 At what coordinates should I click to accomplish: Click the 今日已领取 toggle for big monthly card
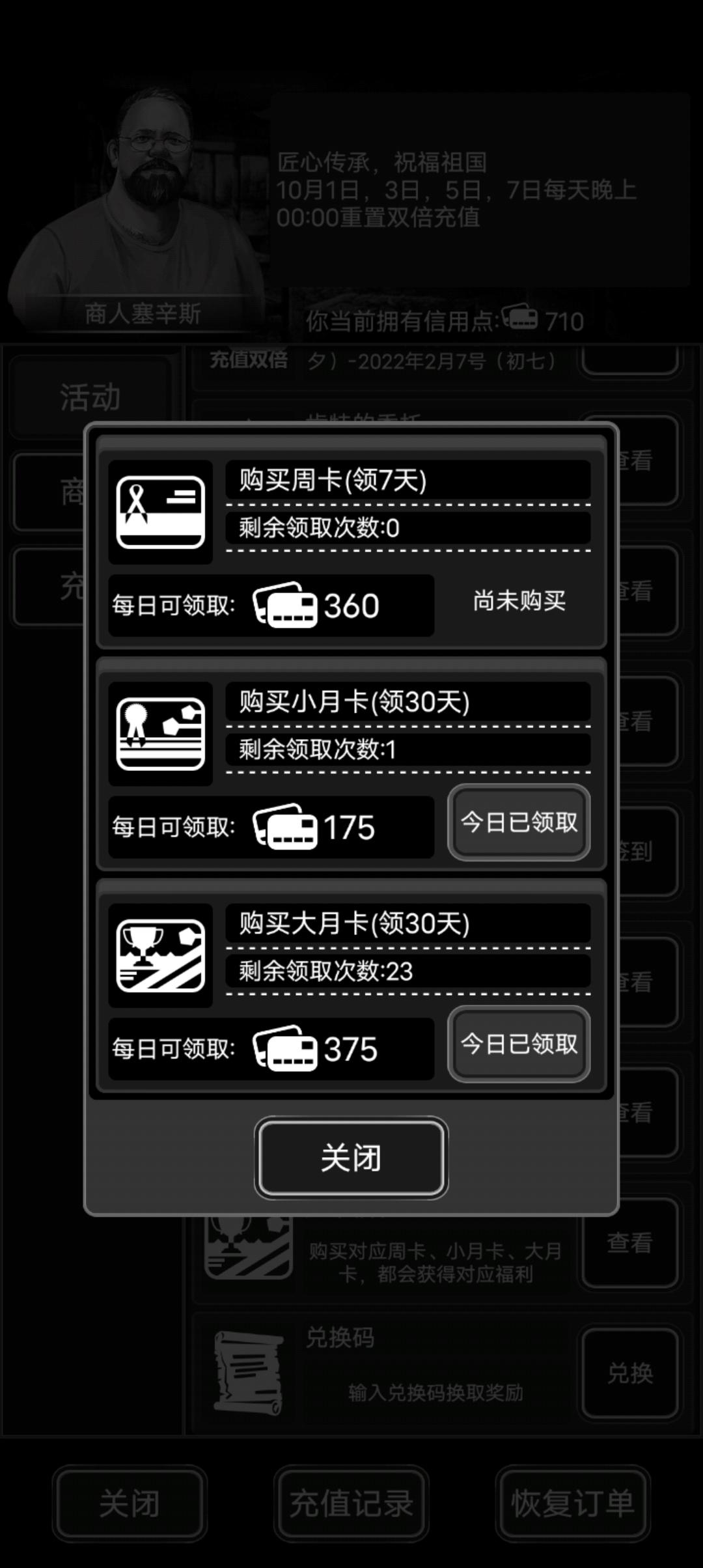click(x=518, y=1044)
